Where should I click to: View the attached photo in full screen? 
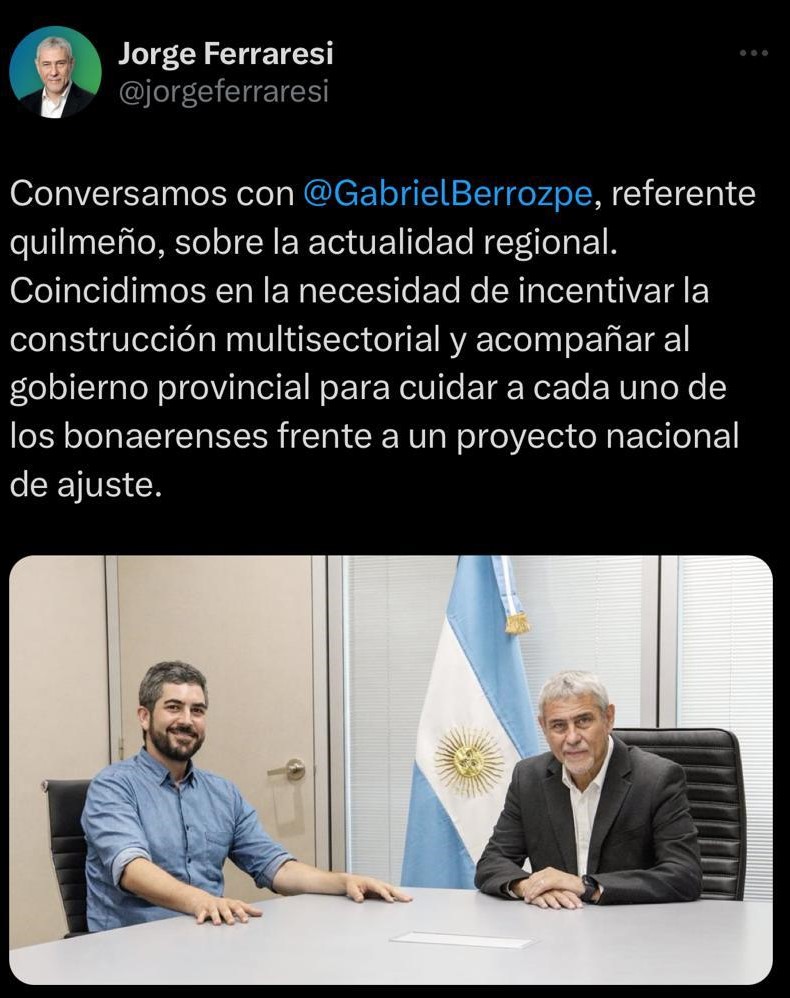(x=391, y=768)
